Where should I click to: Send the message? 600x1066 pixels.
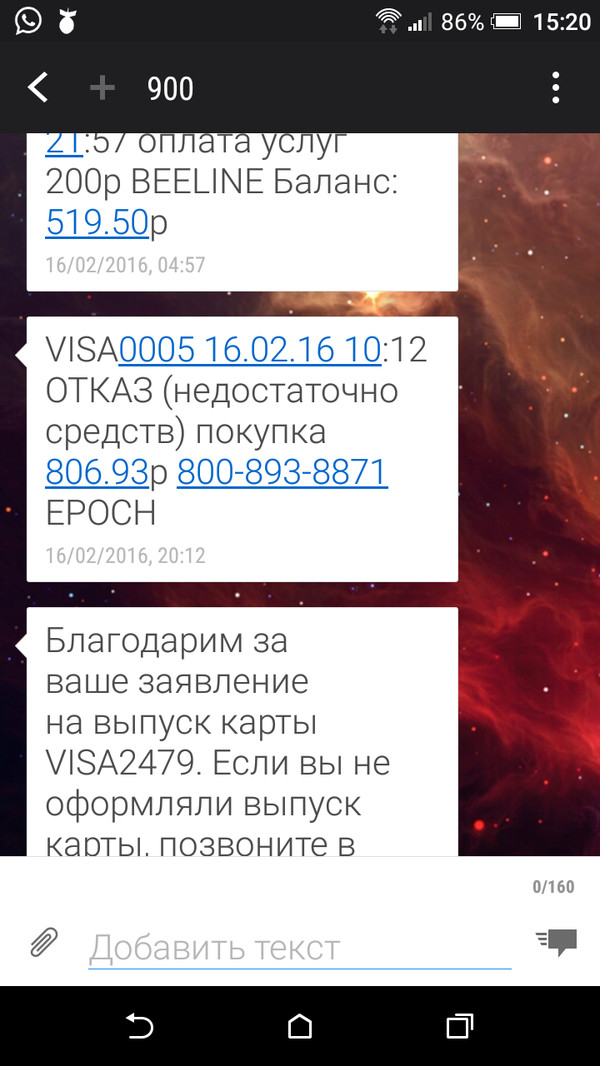[x=556, y=942]
